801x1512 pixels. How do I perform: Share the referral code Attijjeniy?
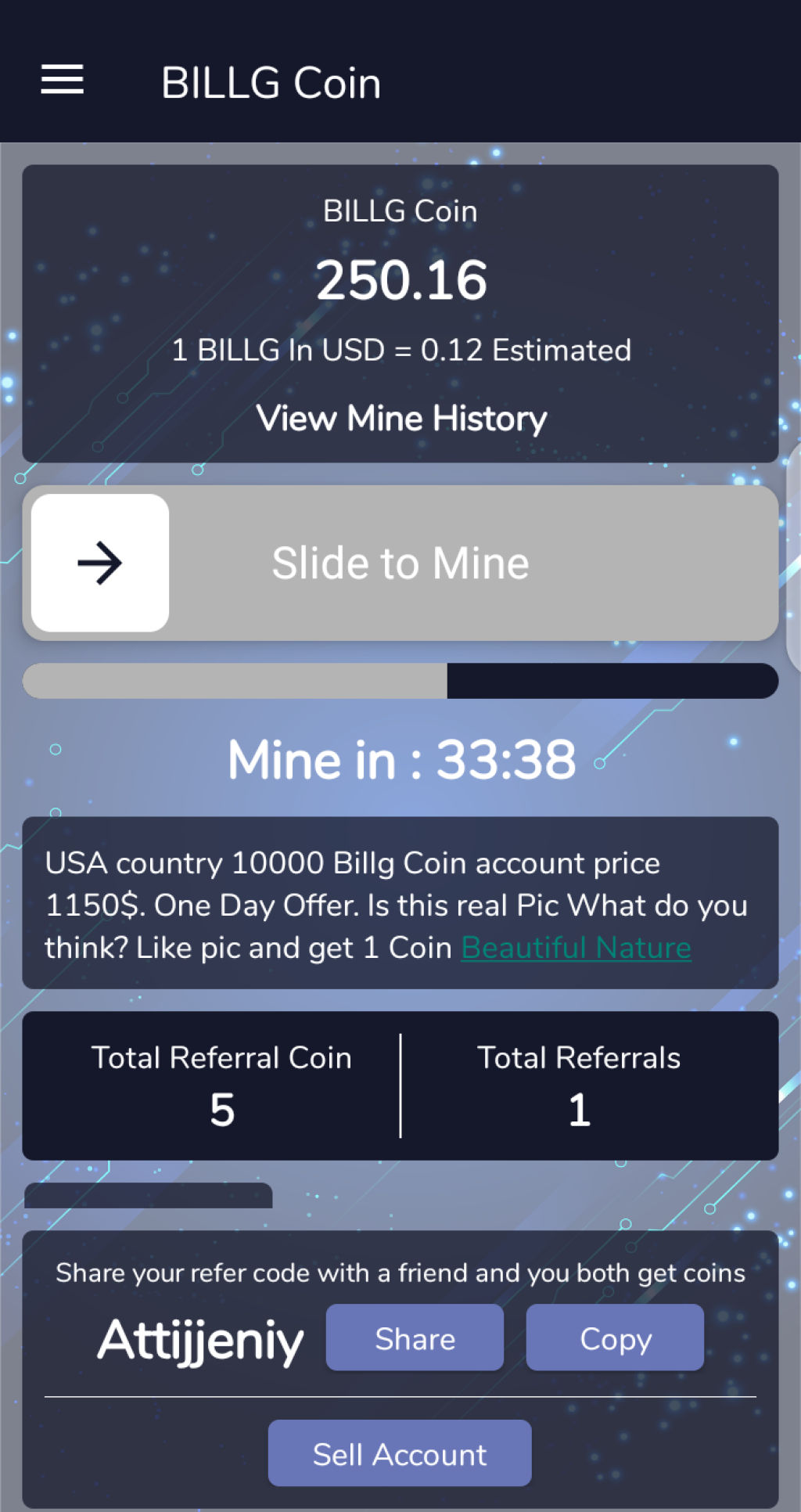[x=415, y=1338]
